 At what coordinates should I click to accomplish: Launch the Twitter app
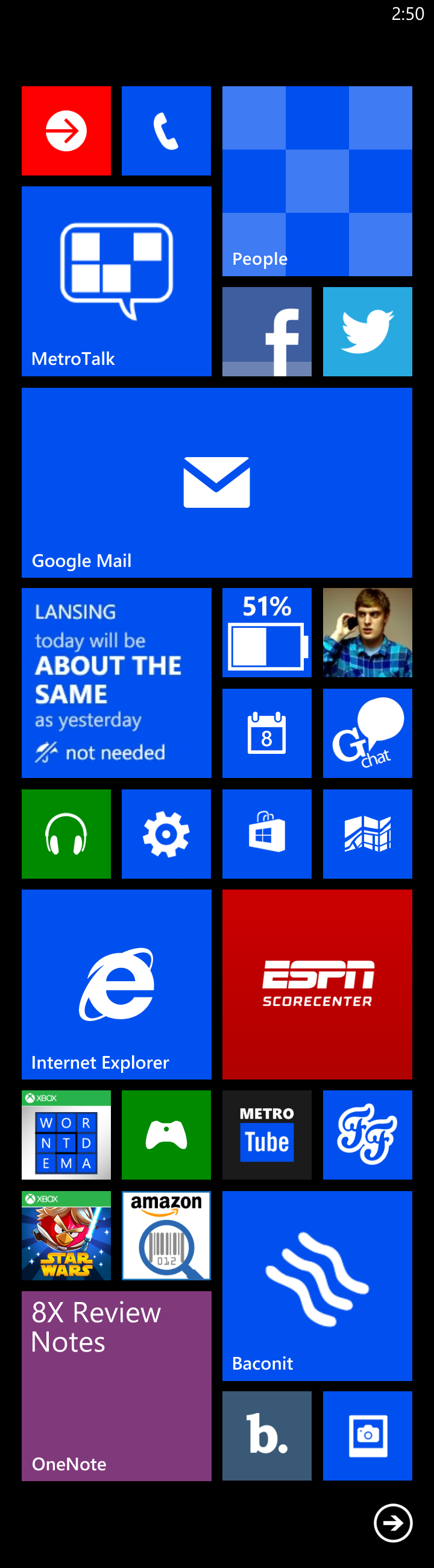(367, 331)
